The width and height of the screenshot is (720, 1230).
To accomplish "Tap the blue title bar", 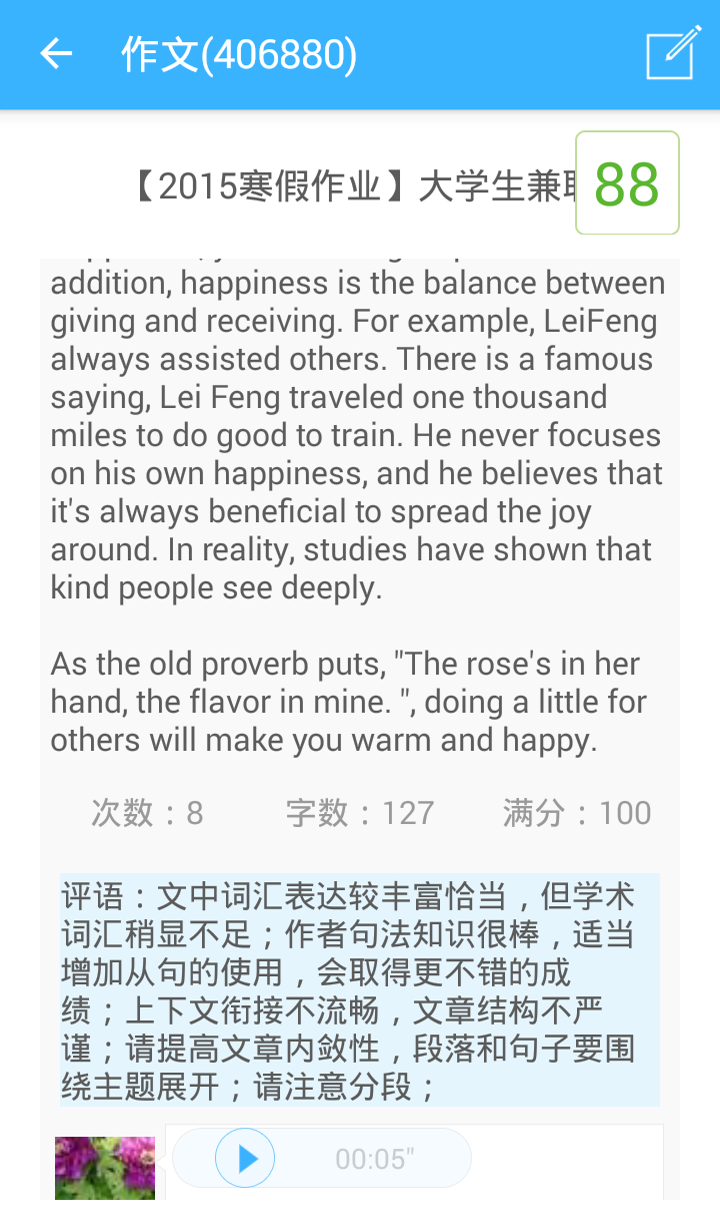I will click(x=360, y=54).
